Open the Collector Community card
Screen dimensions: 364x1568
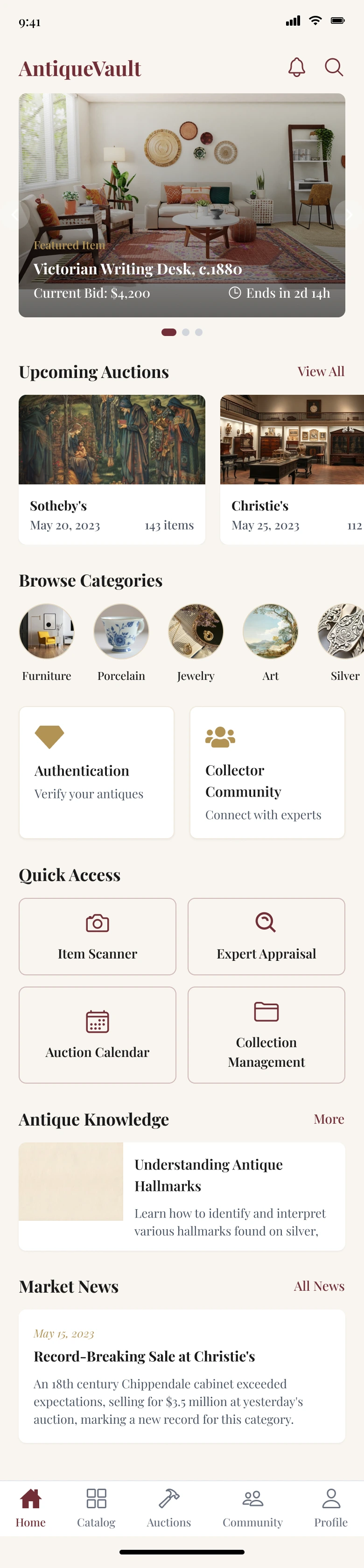tap(267, 772)
